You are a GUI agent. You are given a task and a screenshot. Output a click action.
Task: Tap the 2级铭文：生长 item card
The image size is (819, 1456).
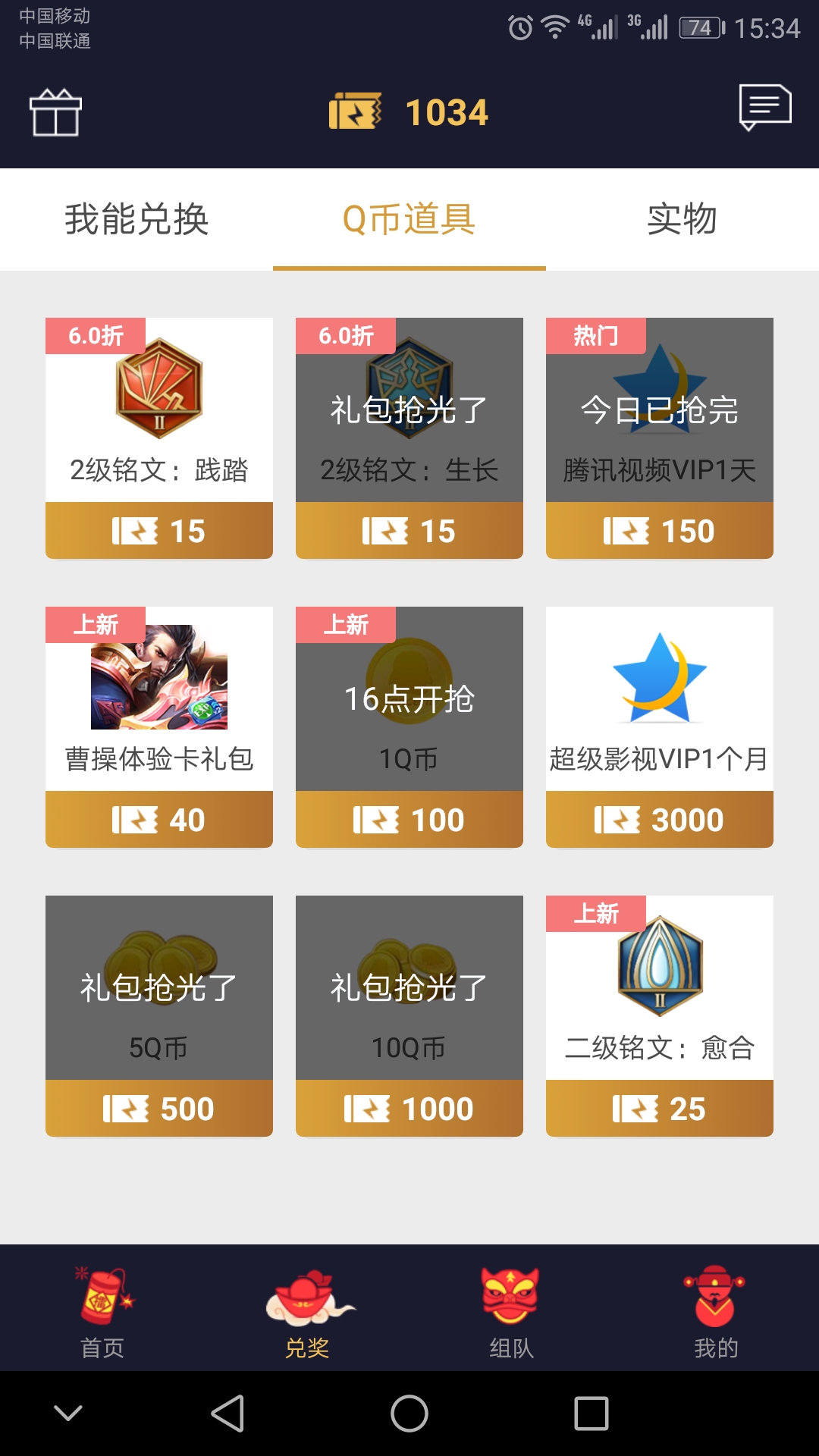pyautogui.click(x=409, y=438)
